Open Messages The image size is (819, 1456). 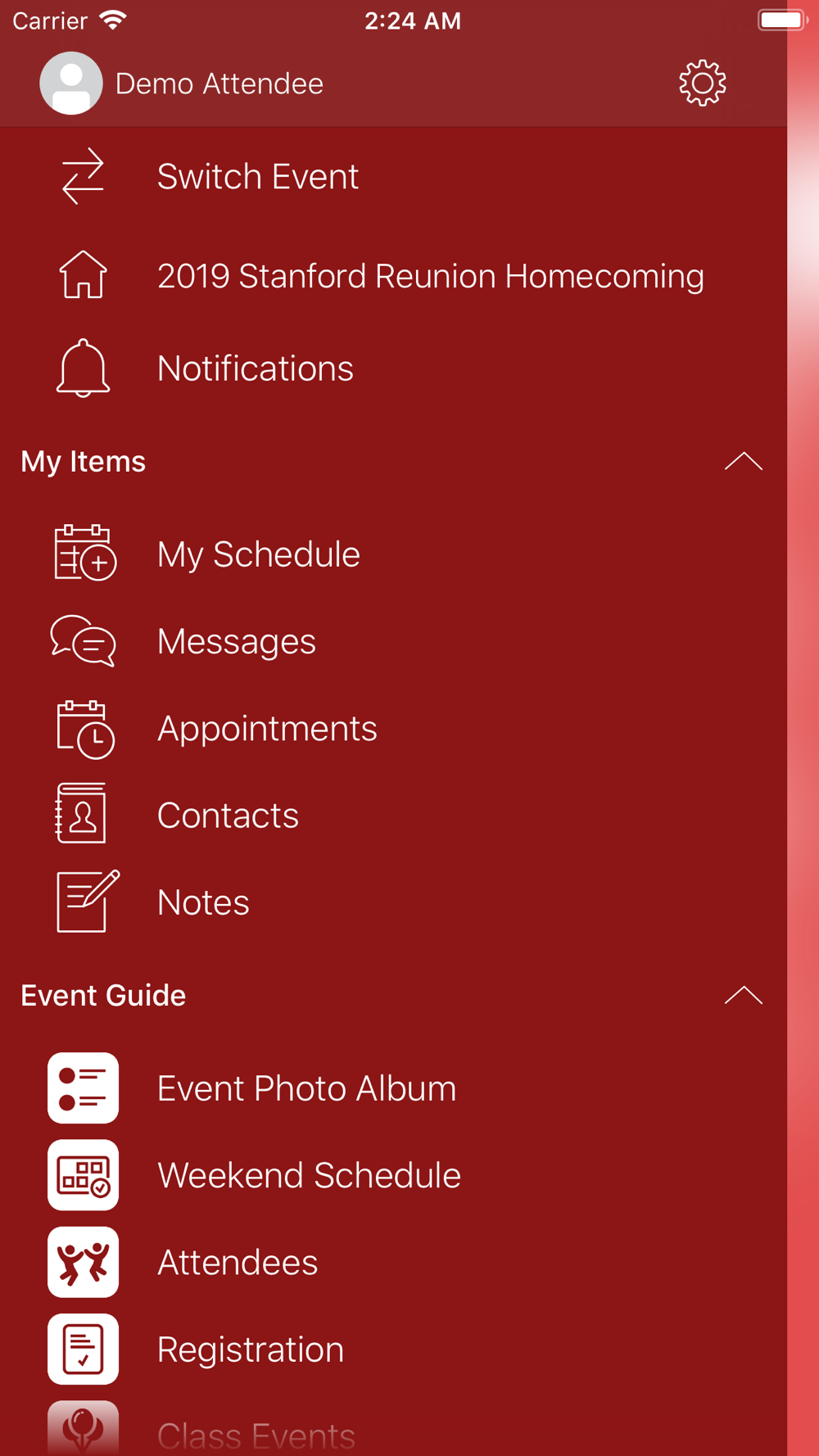393,641
